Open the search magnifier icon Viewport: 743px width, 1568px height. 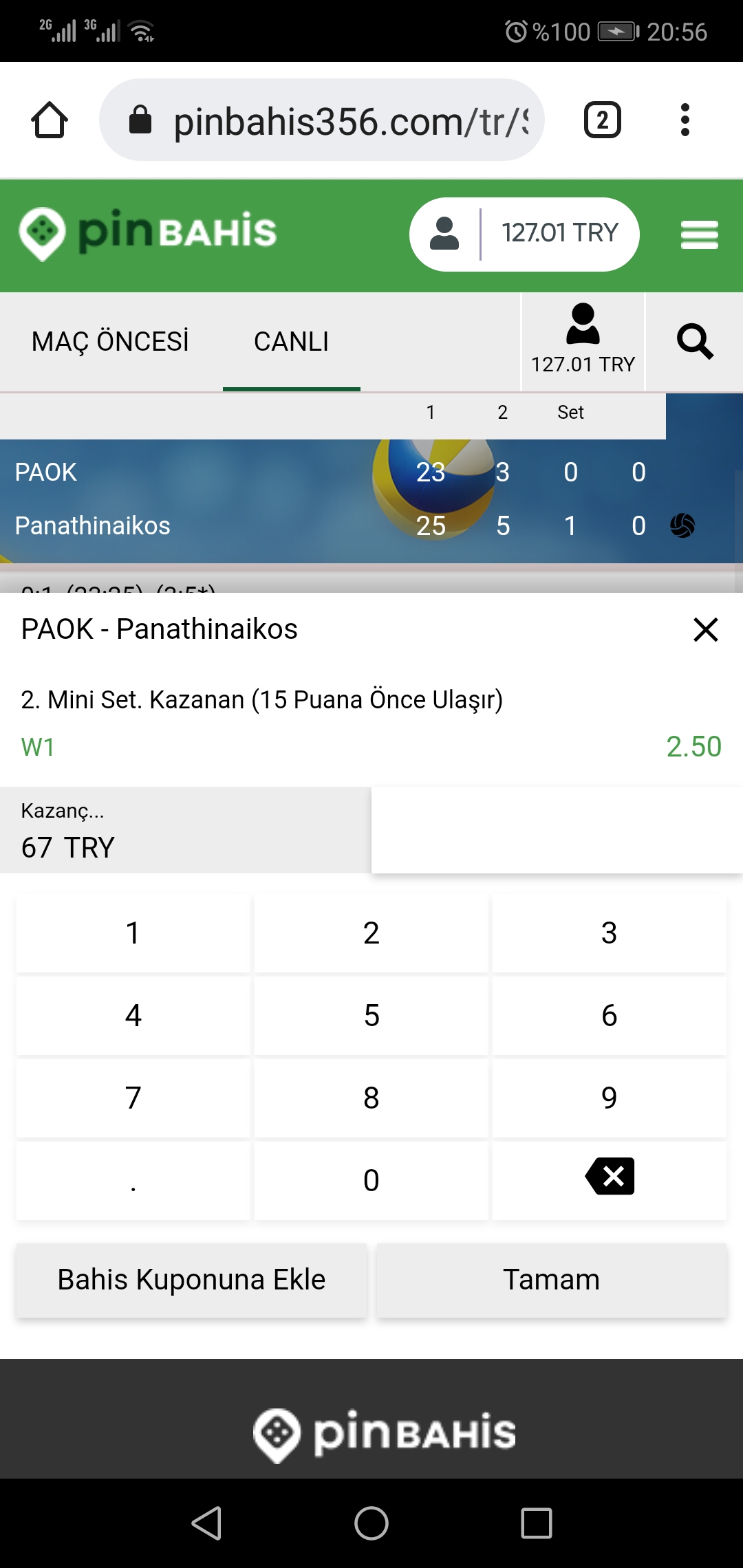(x=695, y=342)
